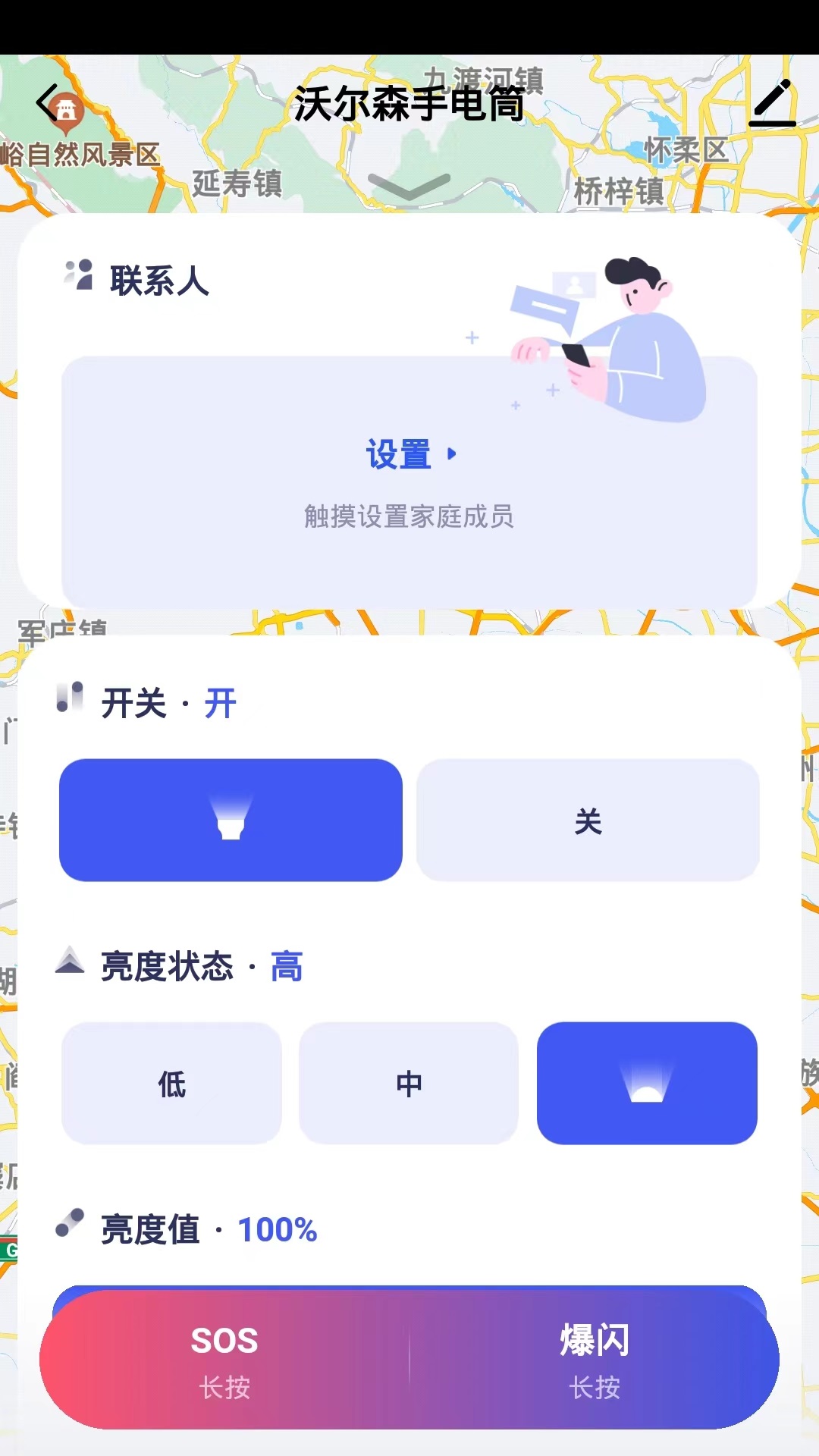Select 中 brightness level
This screenshot has height=1456, width=819.
(x=409, y=1083)
